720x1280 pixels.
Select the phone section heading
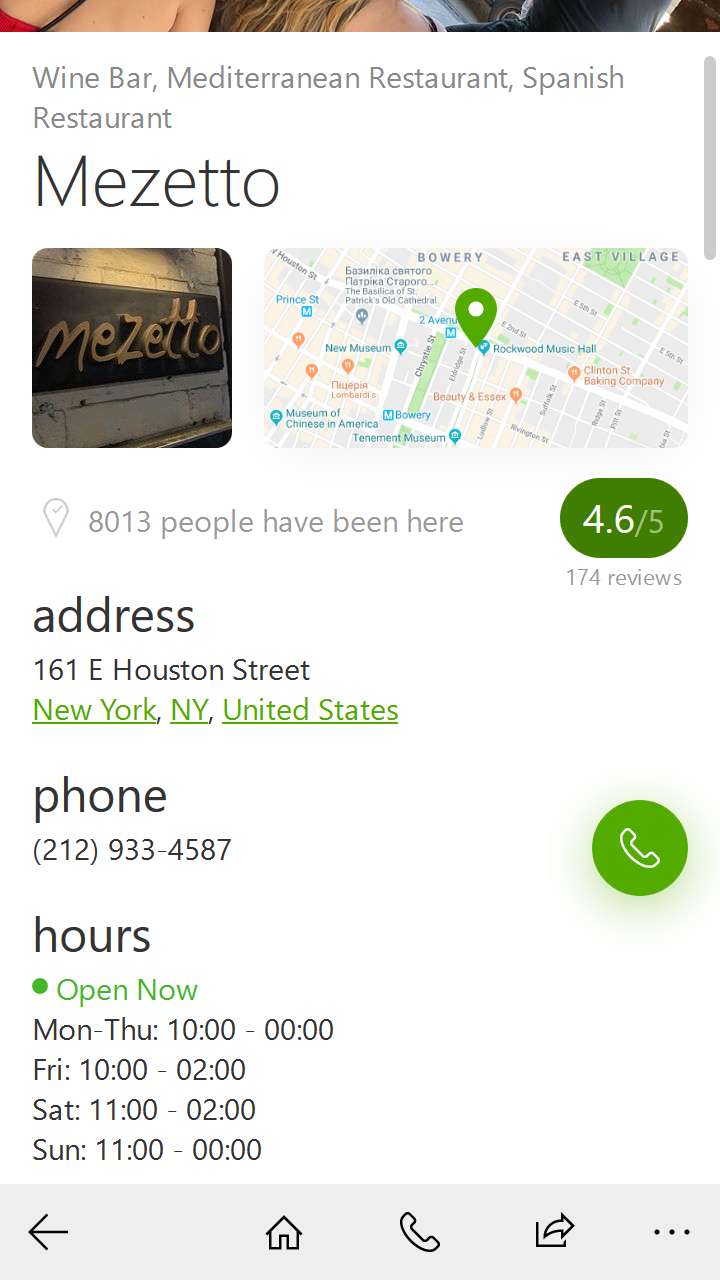click(100, 796)
